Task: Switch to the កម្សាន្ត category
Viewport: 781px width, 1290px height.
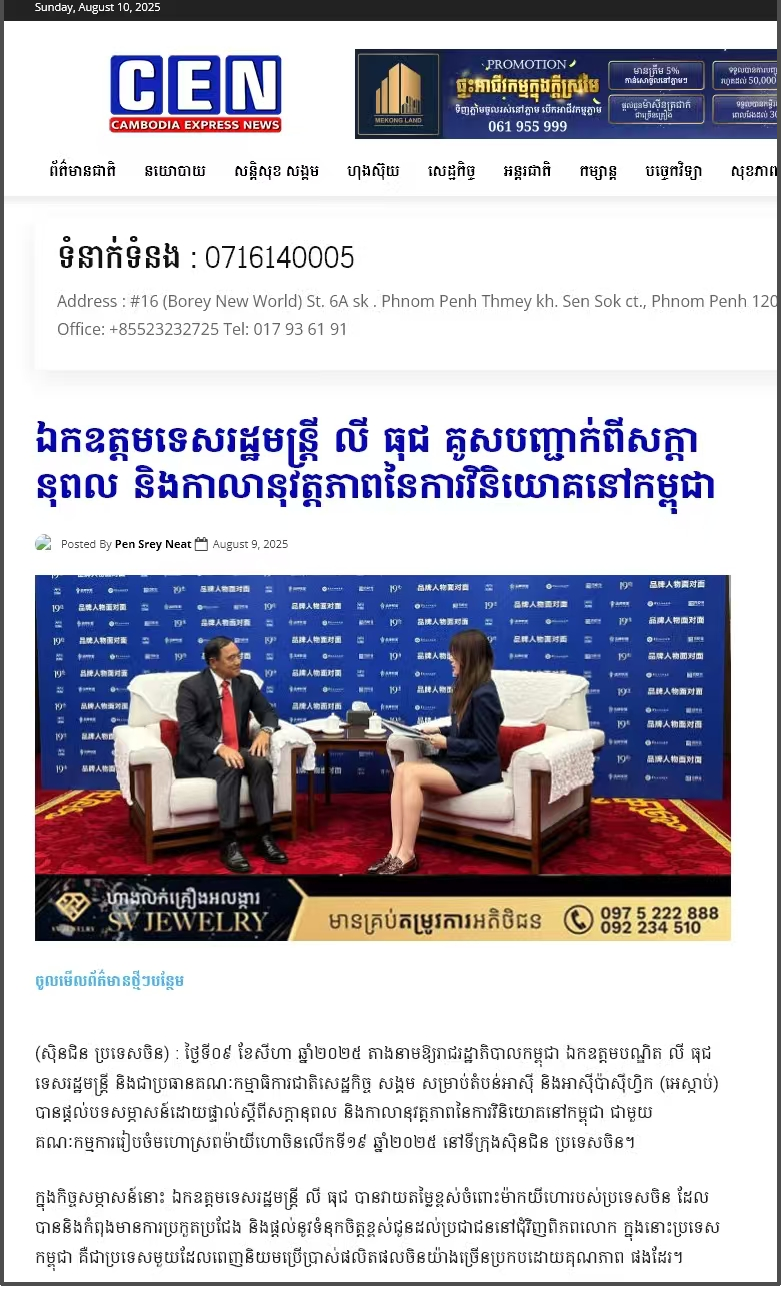Action: [x=598, y=170]
